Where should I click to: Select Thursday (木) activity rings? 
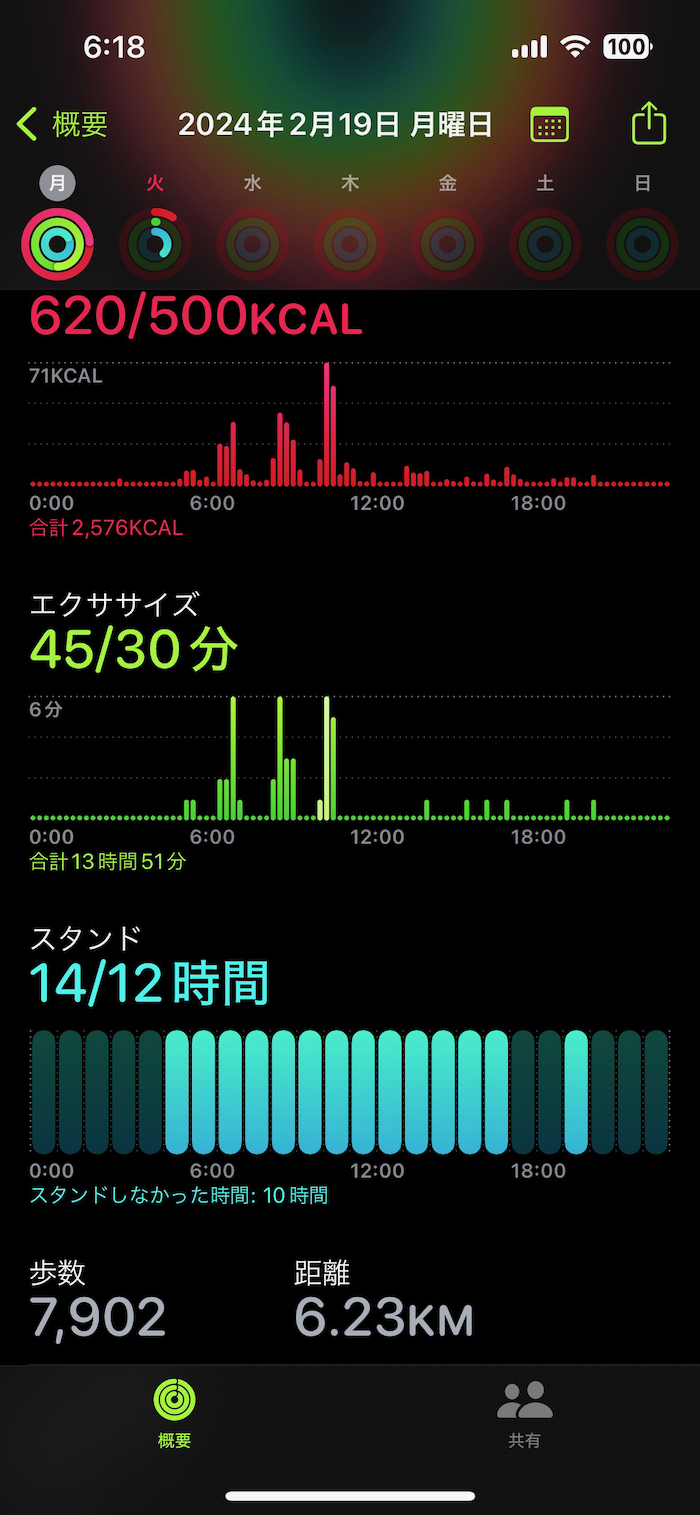[x=350, y=243]
